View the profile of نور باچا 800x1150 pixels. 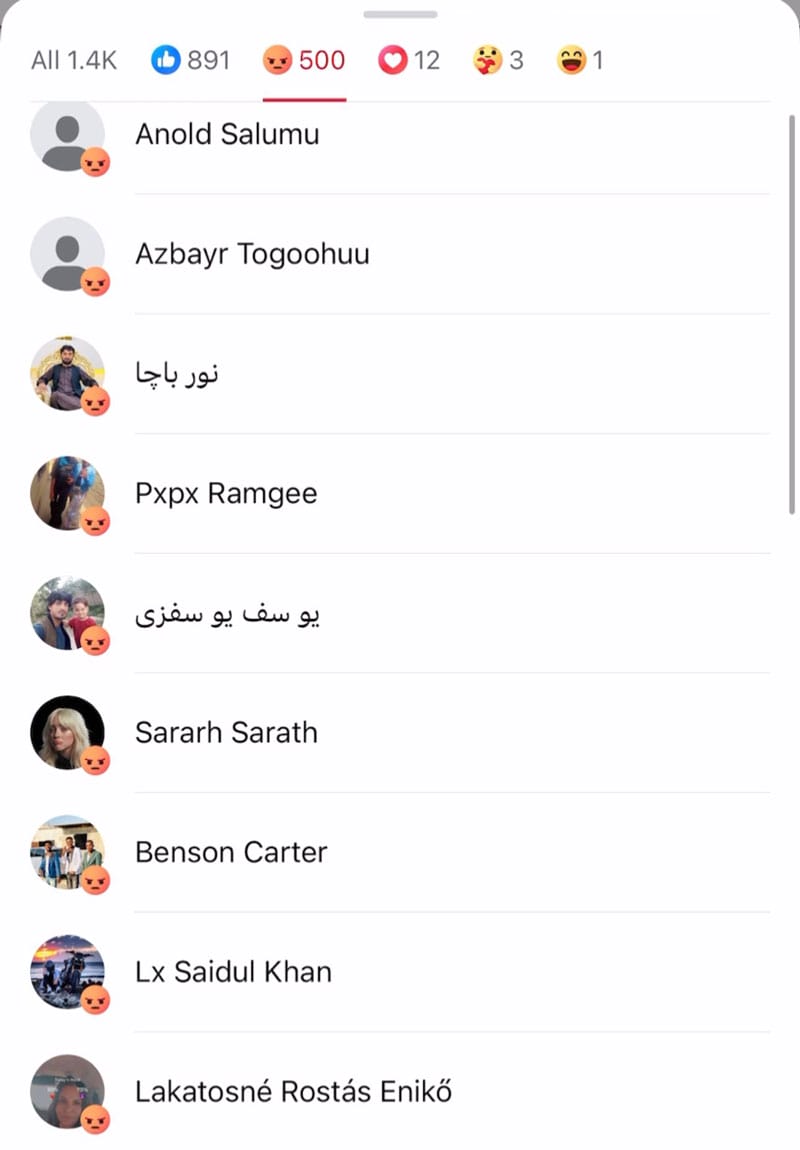[177, 374]
